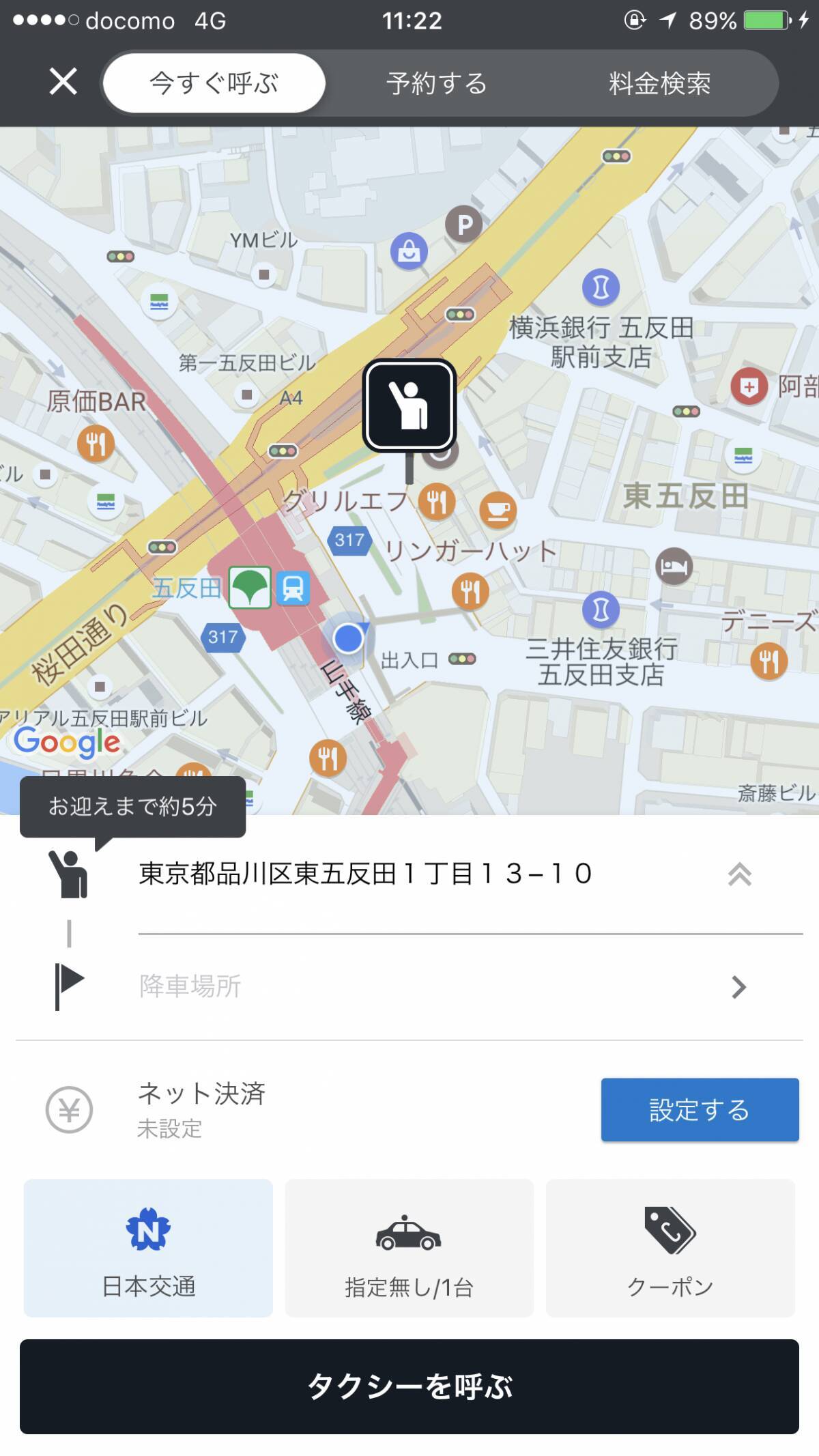Image resolution: width=819 pixels, height=1456 pixels.
Task: Expand the pickup address panel
Action: [739, 874]
